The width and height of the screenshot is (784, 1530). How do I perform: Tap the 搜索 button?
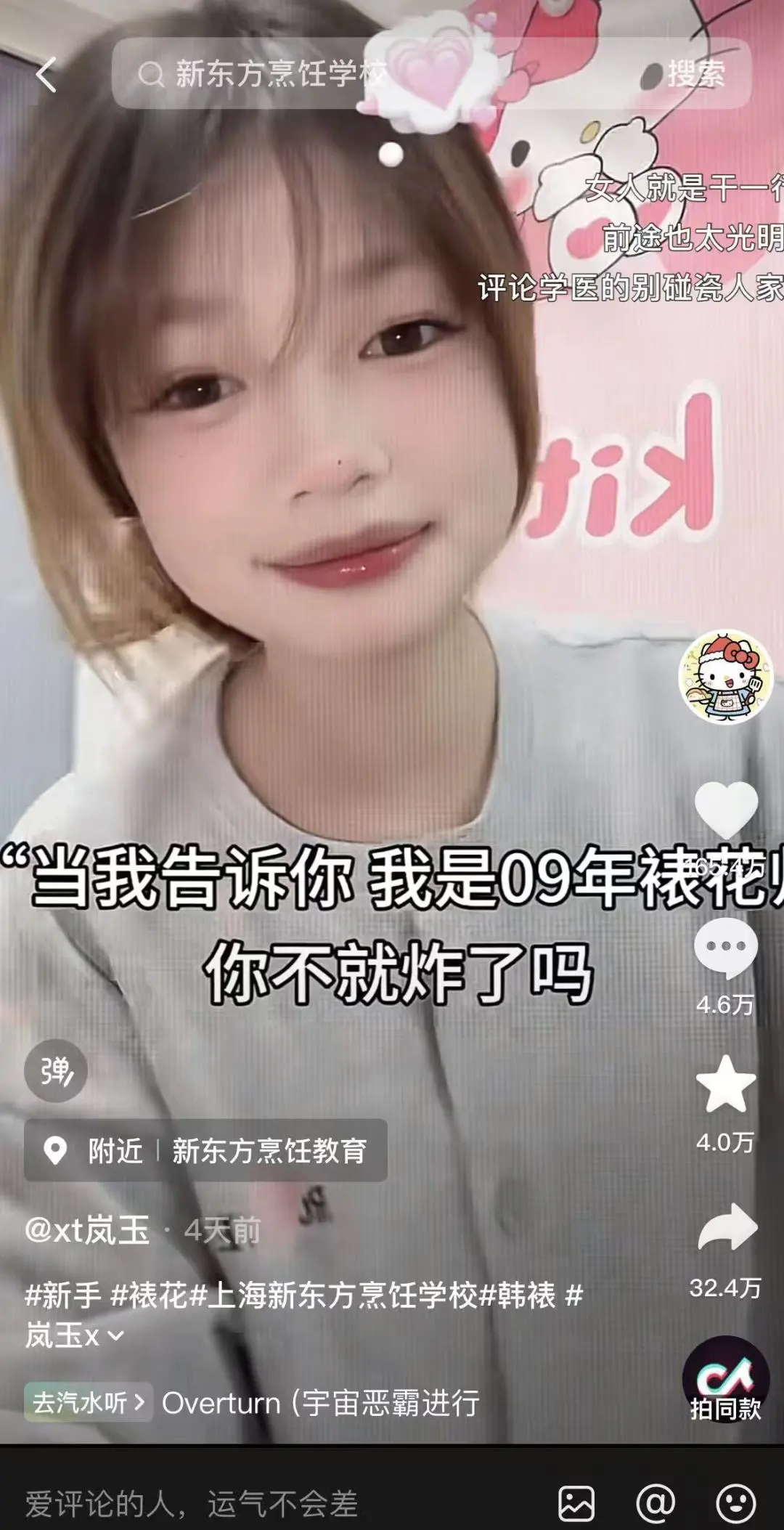(695, 74)
